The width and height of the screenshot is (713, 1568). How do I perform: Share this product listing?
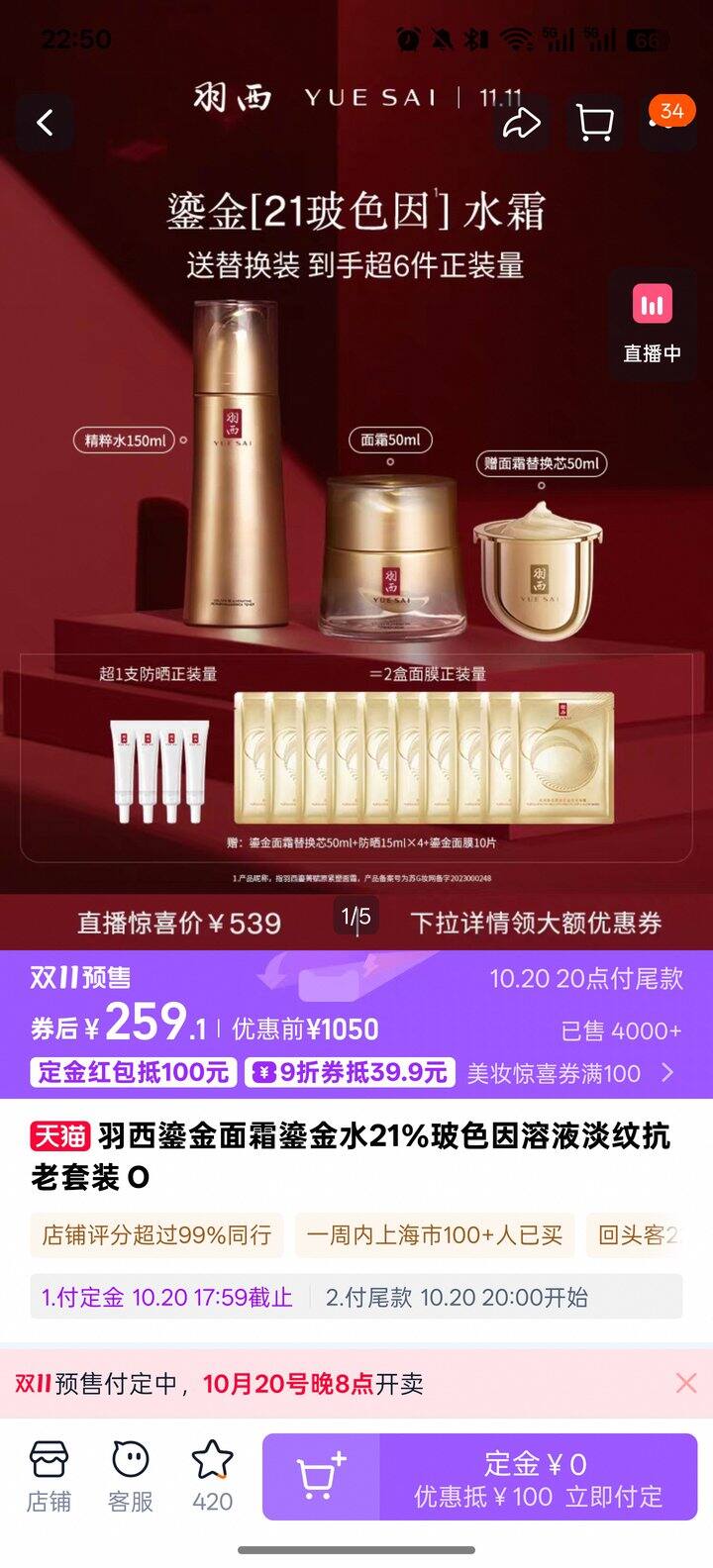(x=521, y=123)
